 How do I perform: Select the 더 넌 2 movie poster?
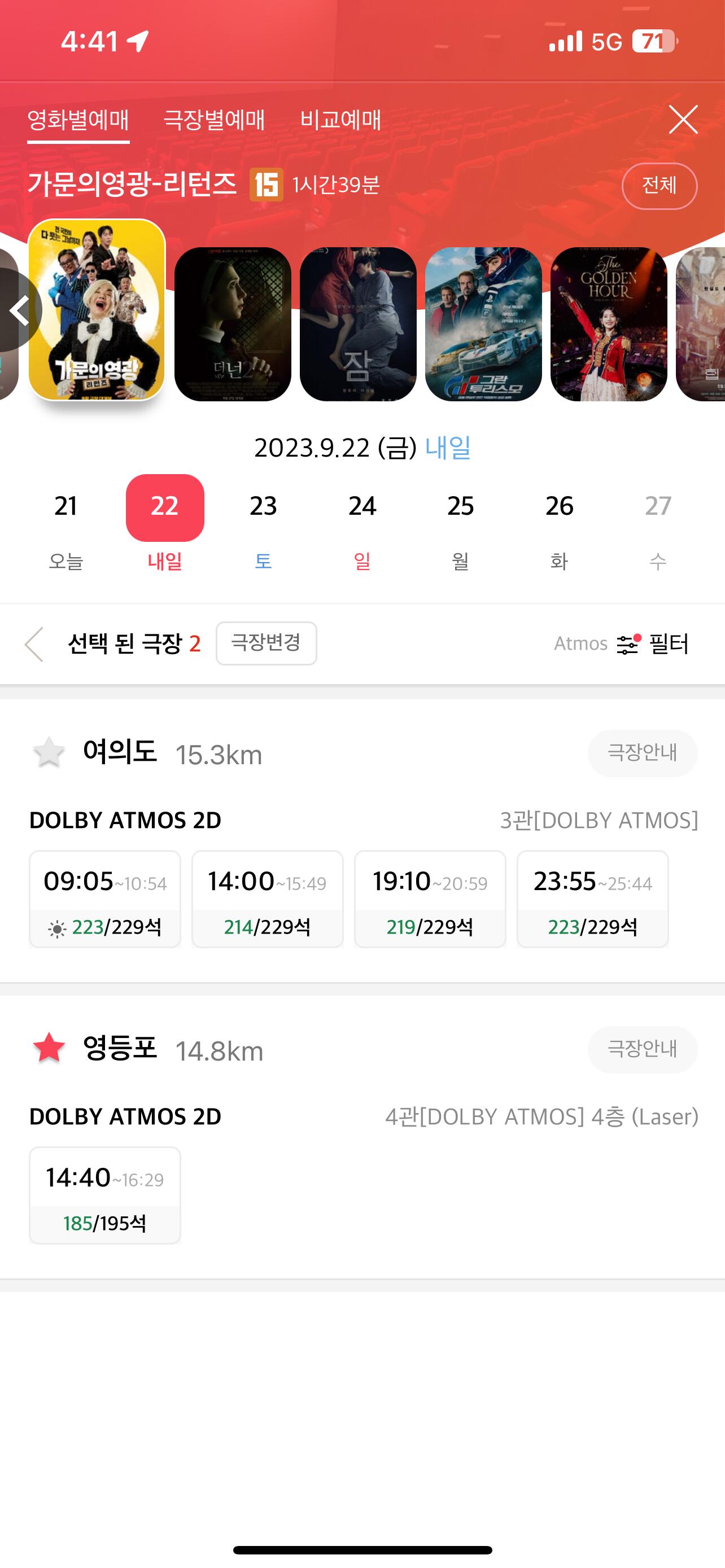[233, 324]
